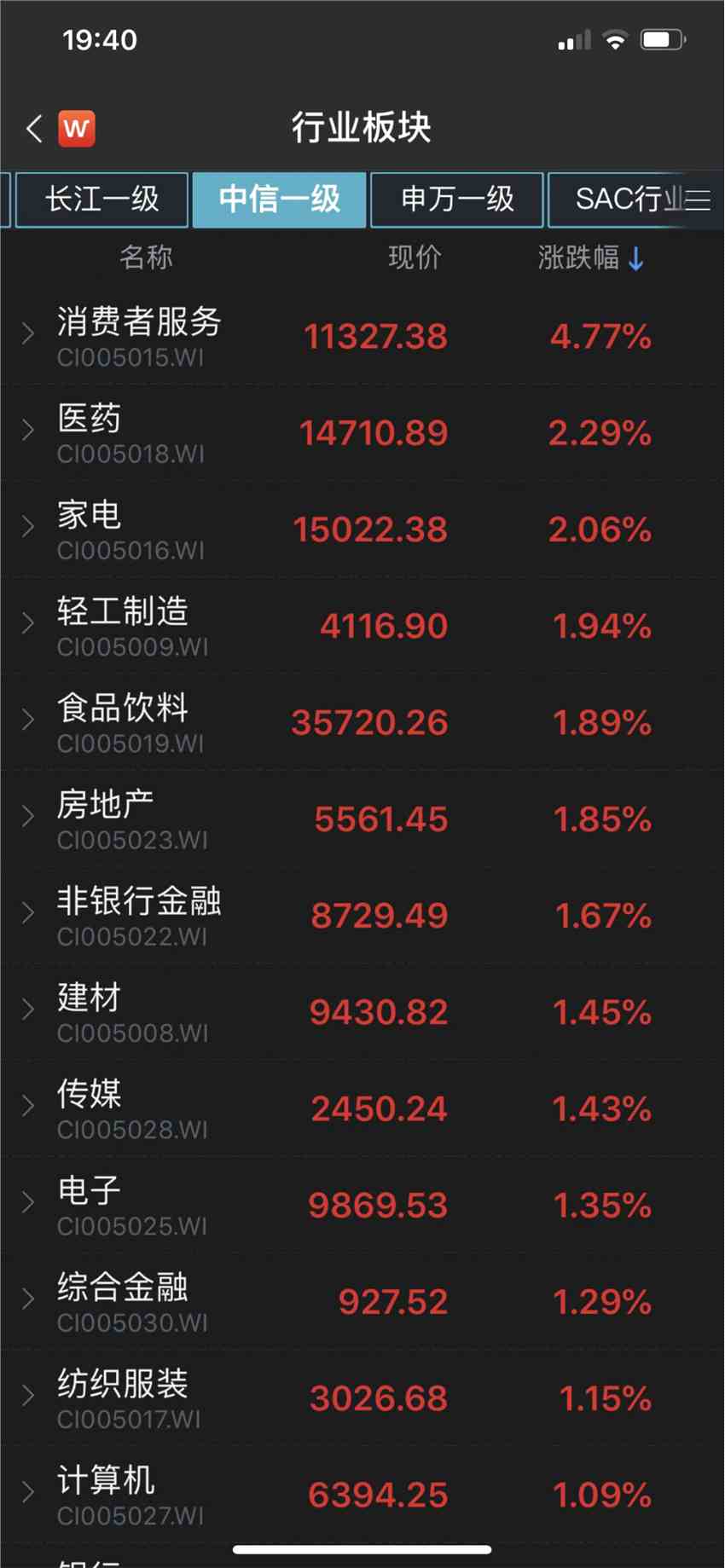Switch to the 申万一级 tab
Screen dimensions: 725x1568
(456, 200)
